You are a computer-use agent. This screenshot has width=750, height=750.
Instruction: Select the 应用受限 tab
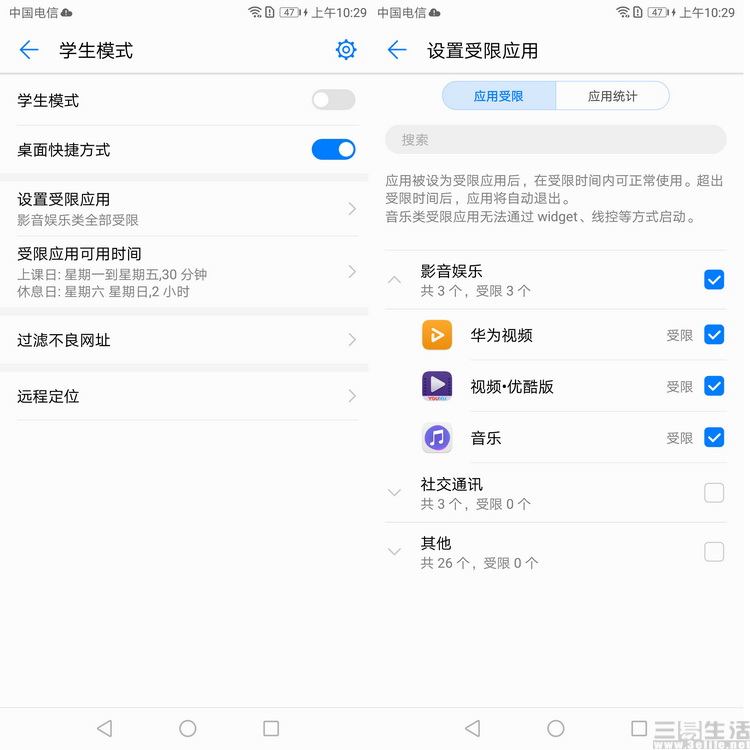click(499, 96)
